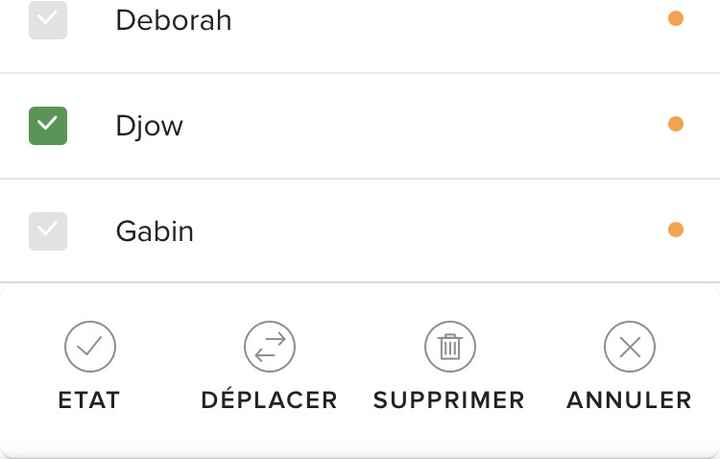Screen dimensions: 720x459
Task: Select the Gabin checkbox
Action: click(x=48, y=231)
